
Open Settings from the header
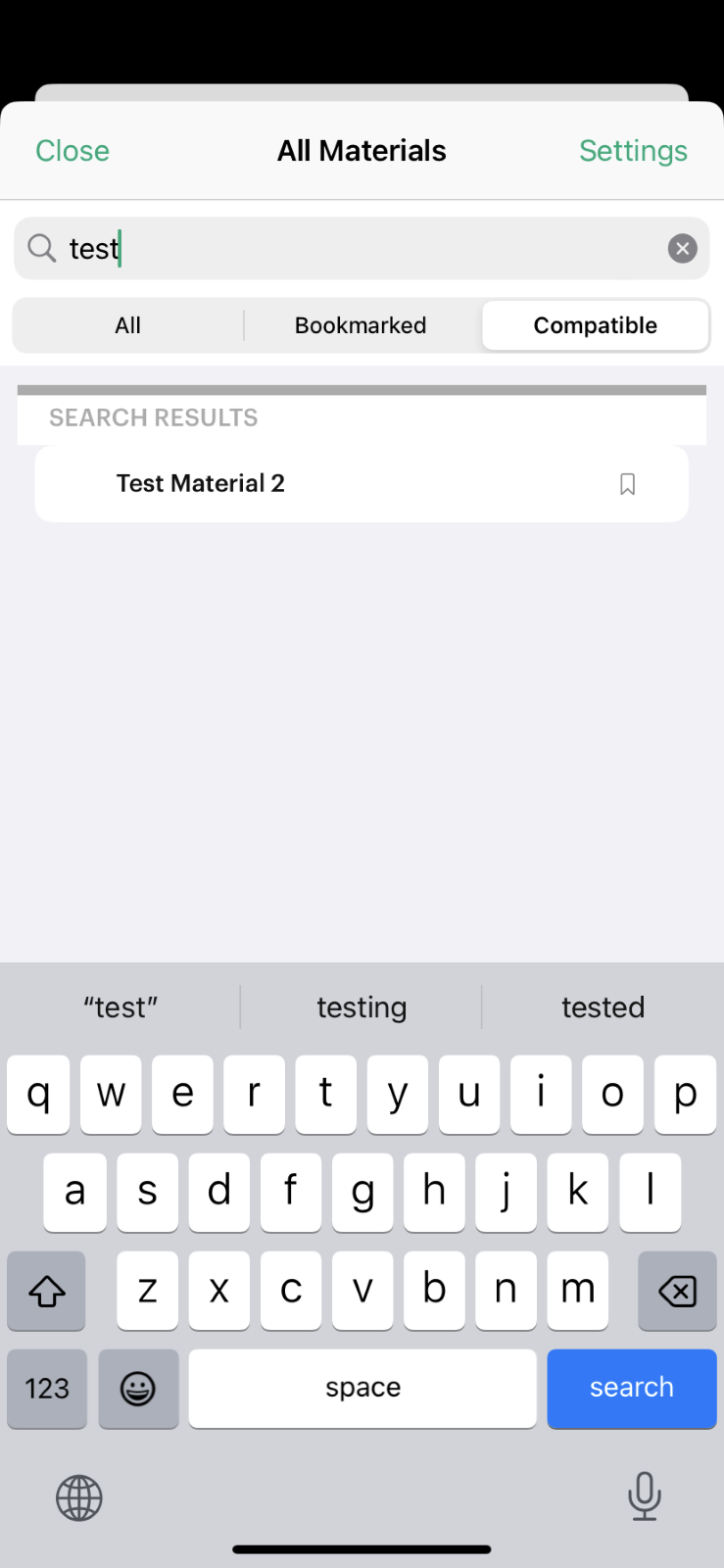point(633,151)
